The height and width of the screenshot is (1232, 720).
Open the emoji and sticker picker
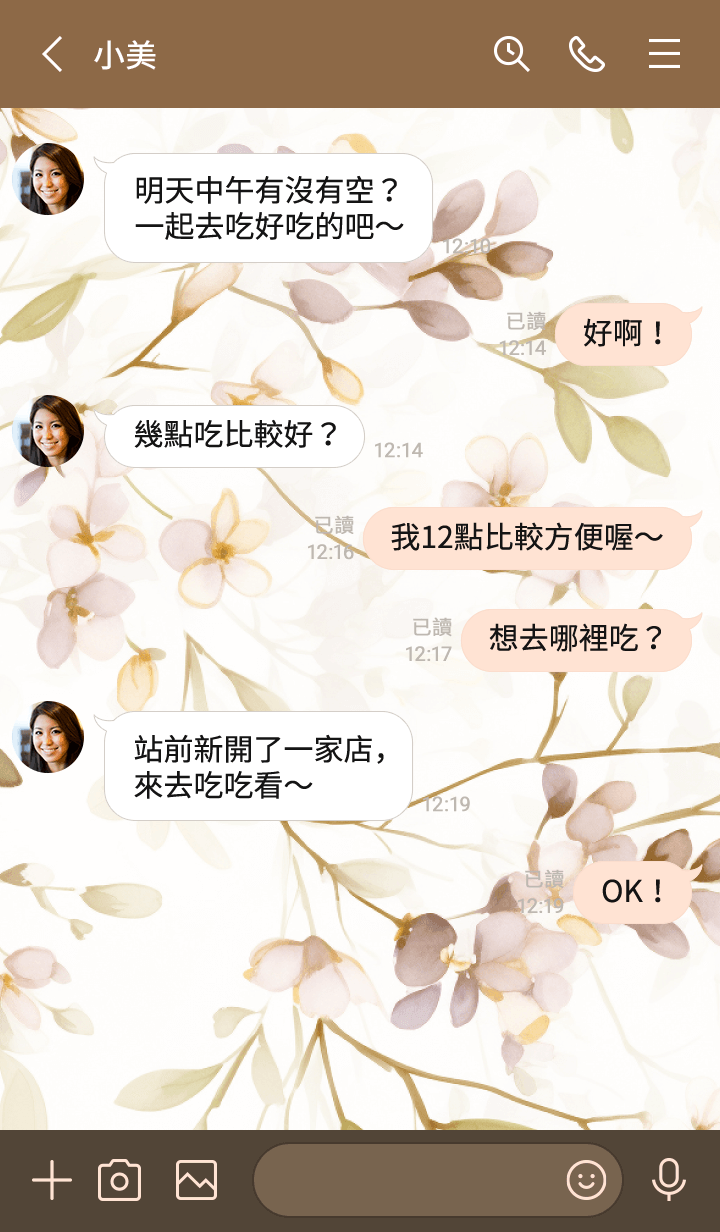pos(586,1181)
